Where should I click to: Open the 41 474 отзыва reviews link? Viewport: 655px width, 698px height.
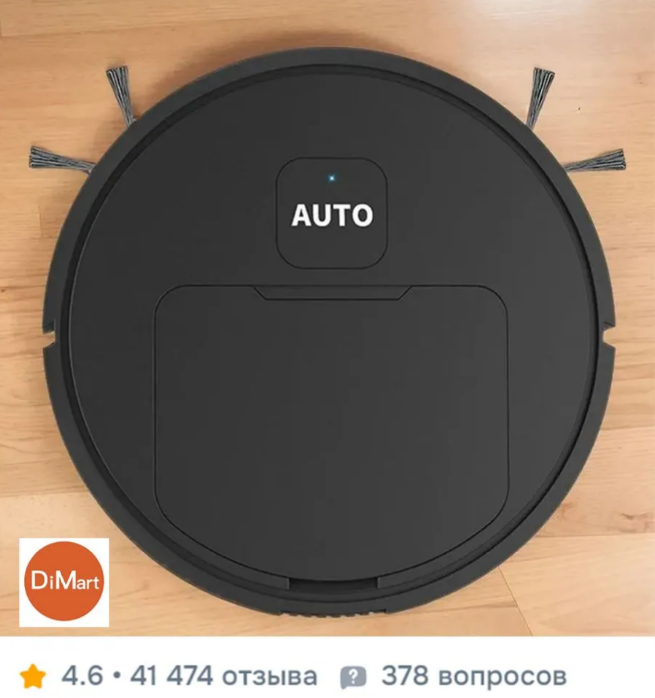(224, 676)
